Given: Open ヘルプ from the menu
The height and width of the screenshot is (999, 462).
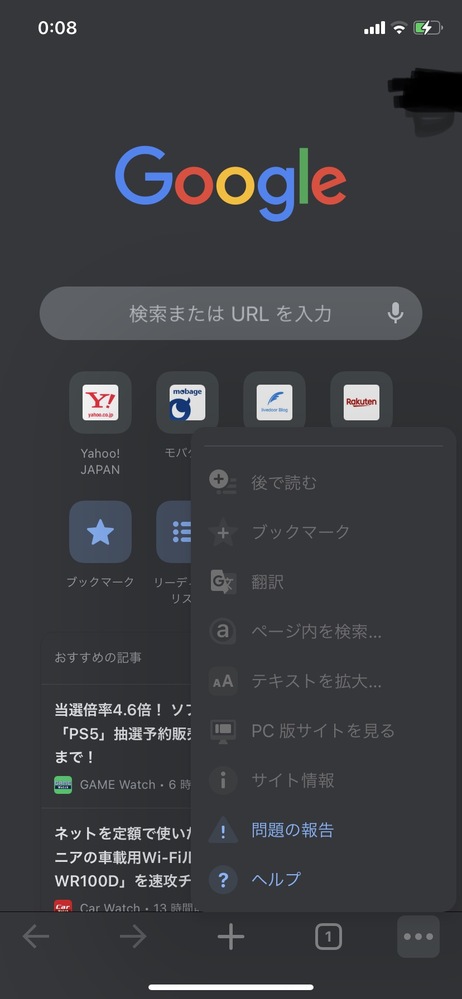Looking at the screenshot, I should 324,880.
